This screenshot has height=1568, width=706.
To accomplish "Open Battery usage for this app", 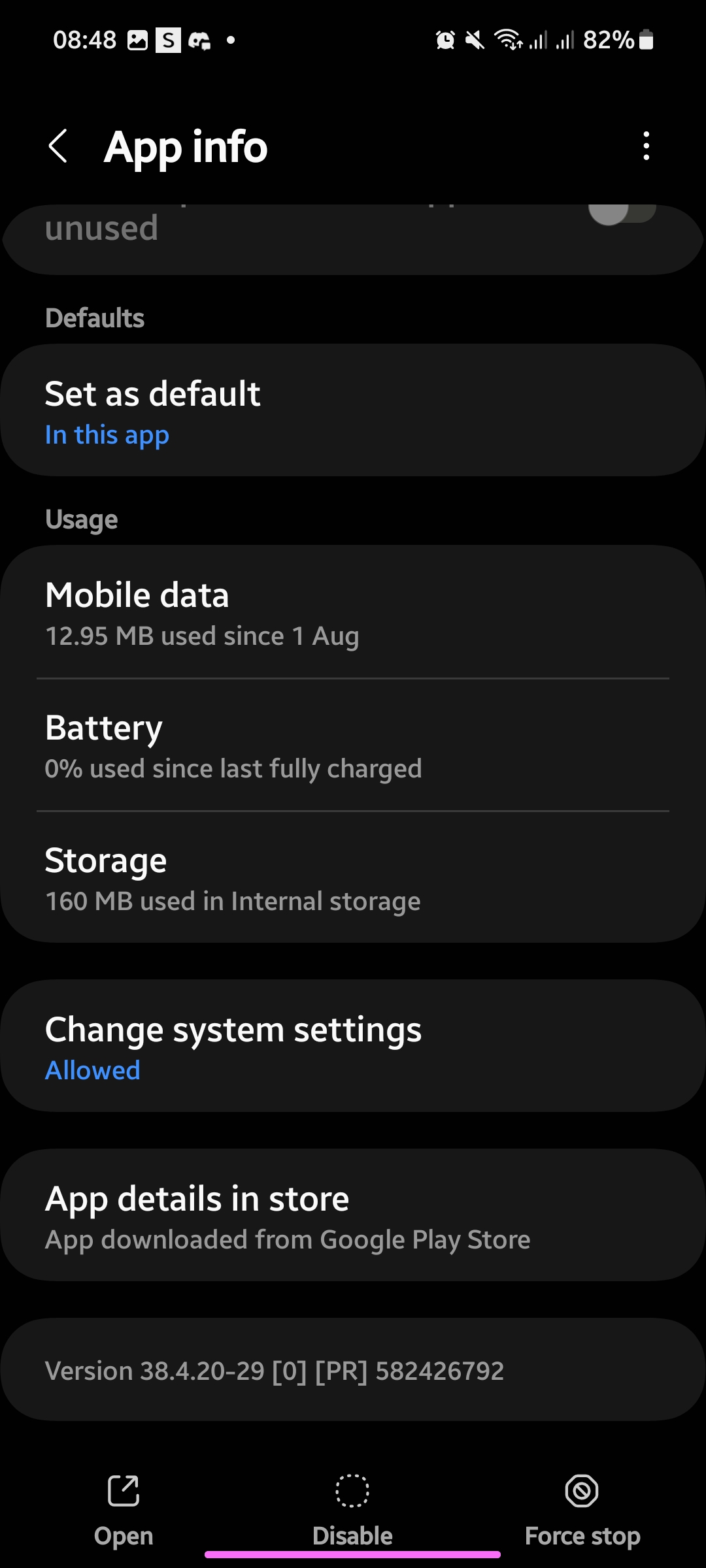I will [353, 745].
